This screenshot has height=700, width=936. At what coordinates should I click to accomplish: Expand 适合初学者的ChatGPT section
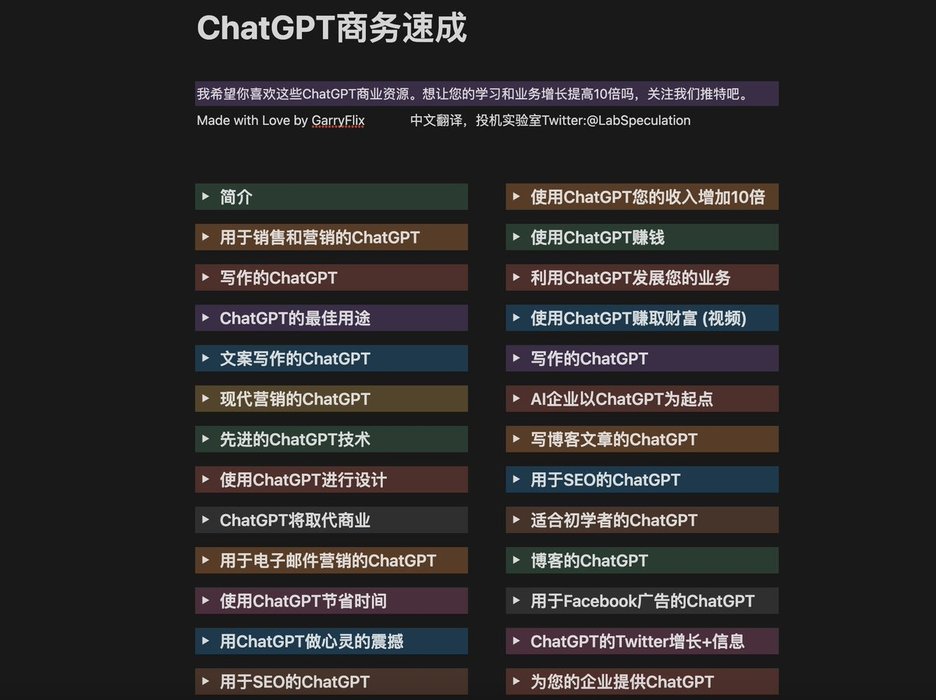516,520
